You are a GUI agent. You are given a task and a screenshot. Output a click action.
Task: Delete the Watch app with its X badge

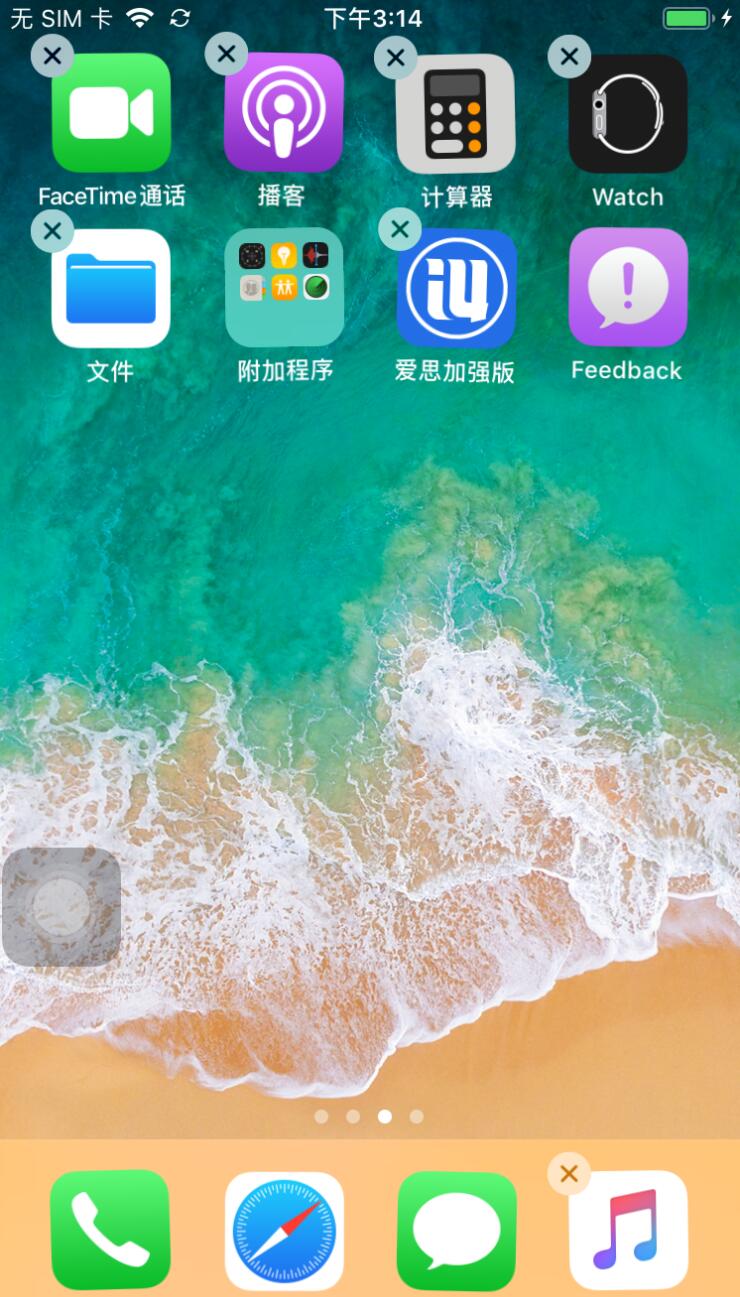[569, 57]
